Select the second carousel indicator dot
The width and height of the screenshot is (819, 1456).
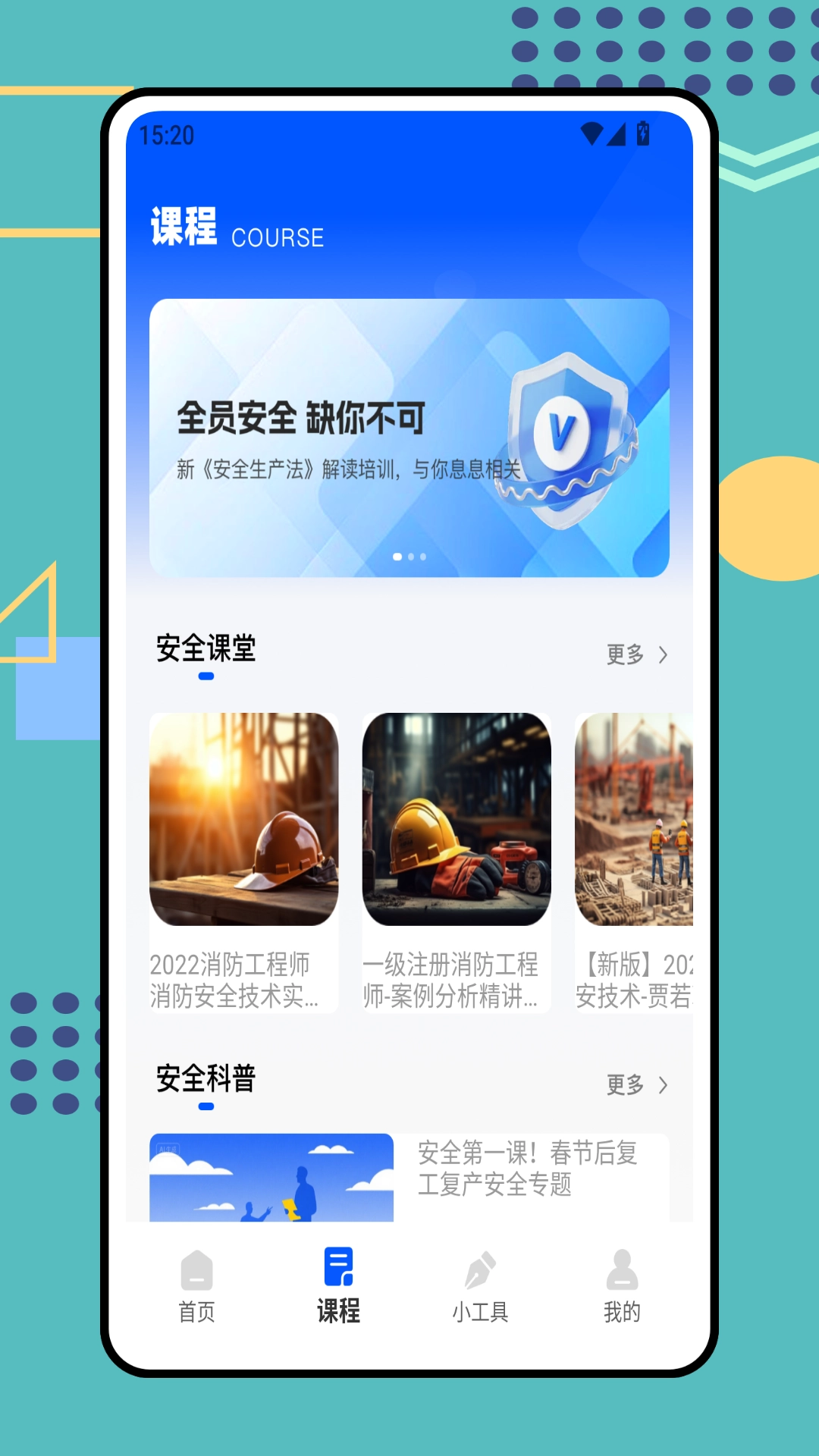click(x=410, y=556)
